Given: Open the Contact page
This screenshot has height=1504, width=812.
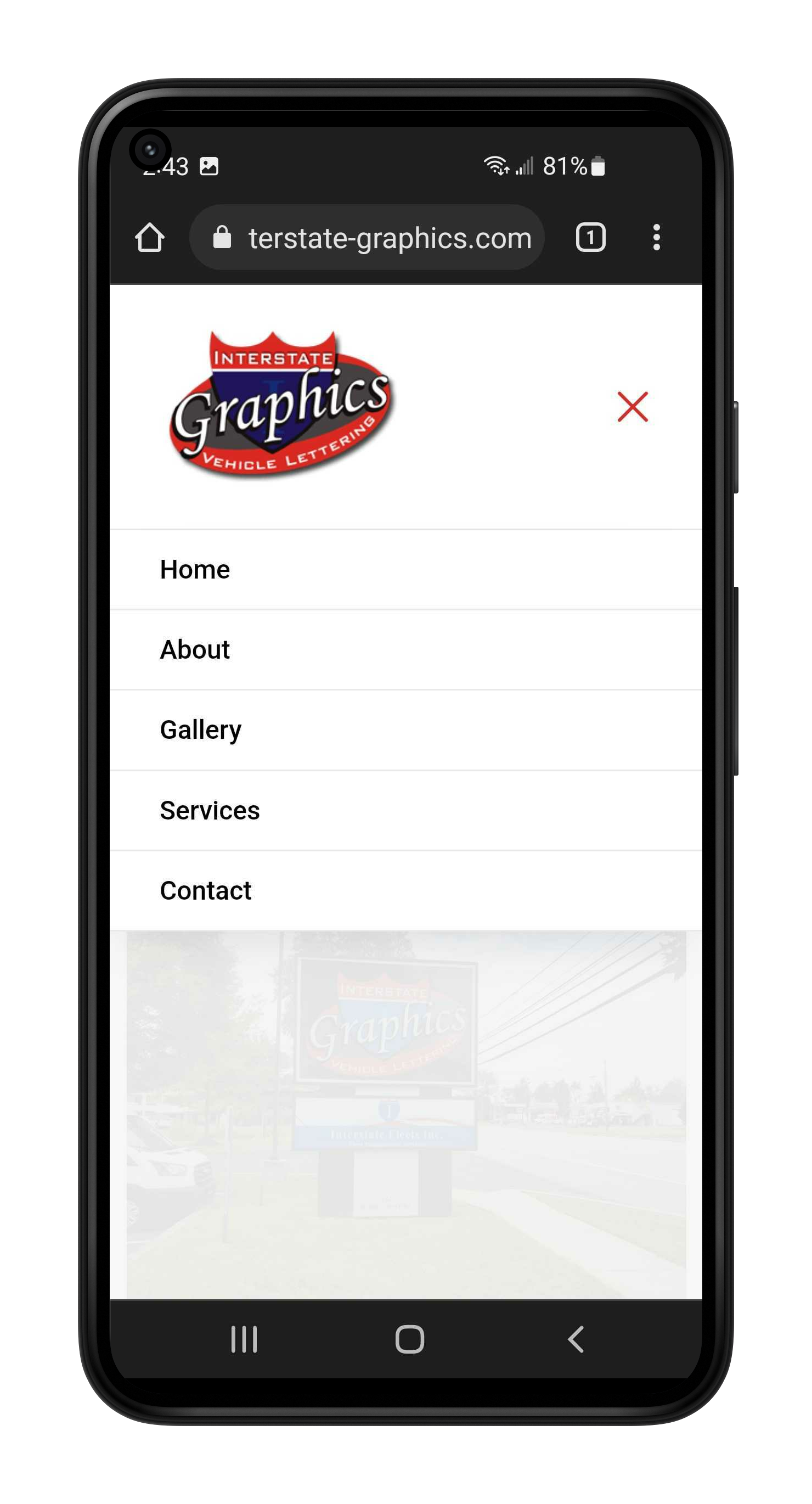Looking at the screenshot, I should point(405,890).
